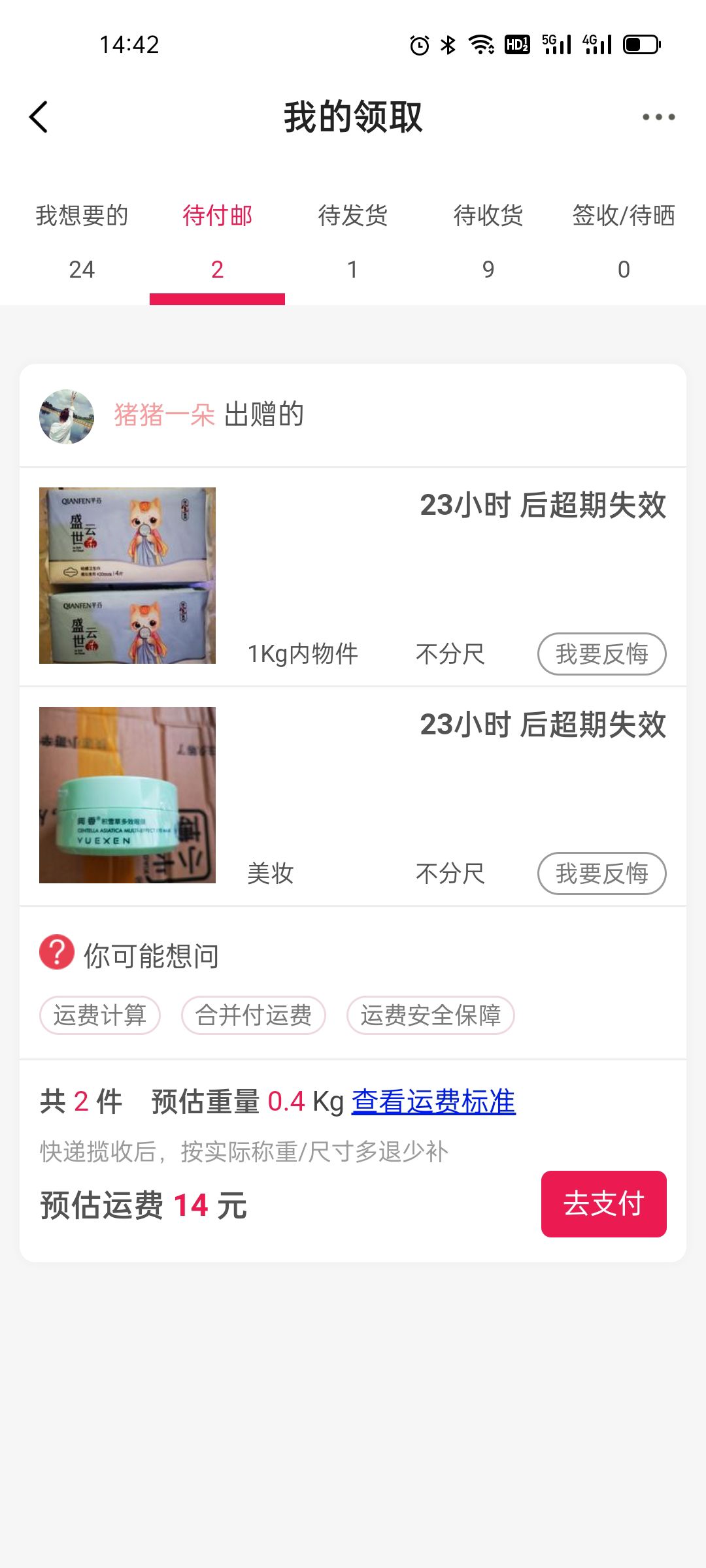This screenshot has width=706, height=1568.
Task: Open the 查看运费标准 link
Action: click(x=433, y=1102)
